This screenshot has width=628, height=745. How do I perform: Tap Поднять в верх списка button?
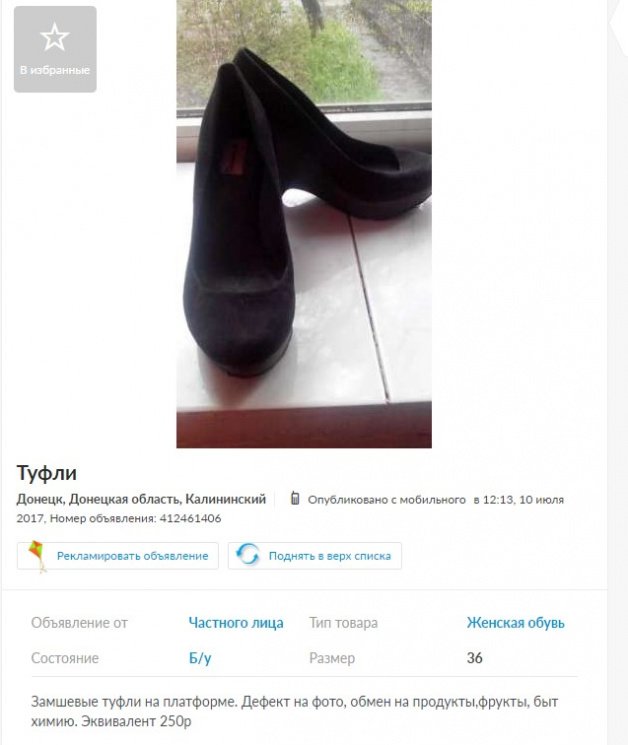tap(315, 556)
